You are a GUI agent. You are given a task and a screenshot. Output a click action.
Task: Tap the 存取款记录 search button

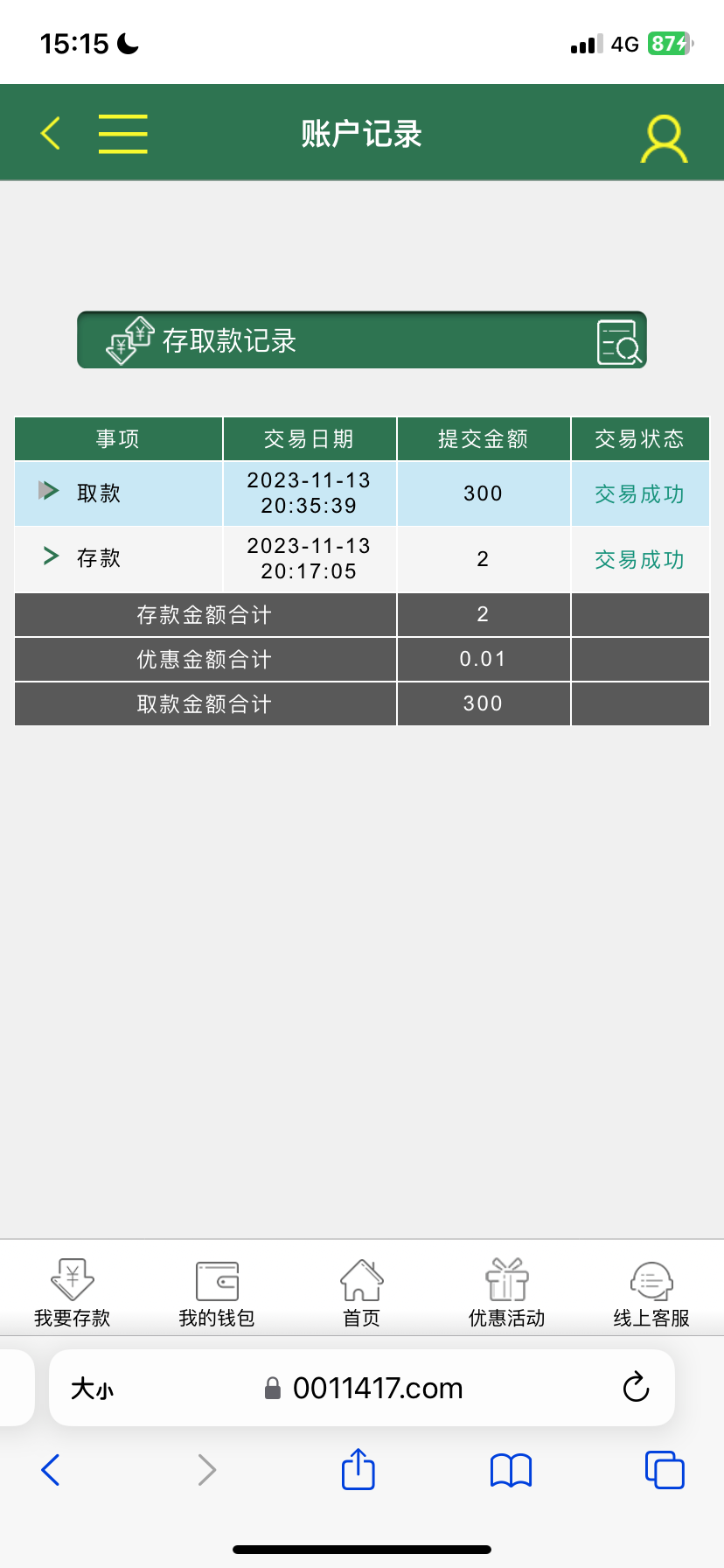coord(619,341)
